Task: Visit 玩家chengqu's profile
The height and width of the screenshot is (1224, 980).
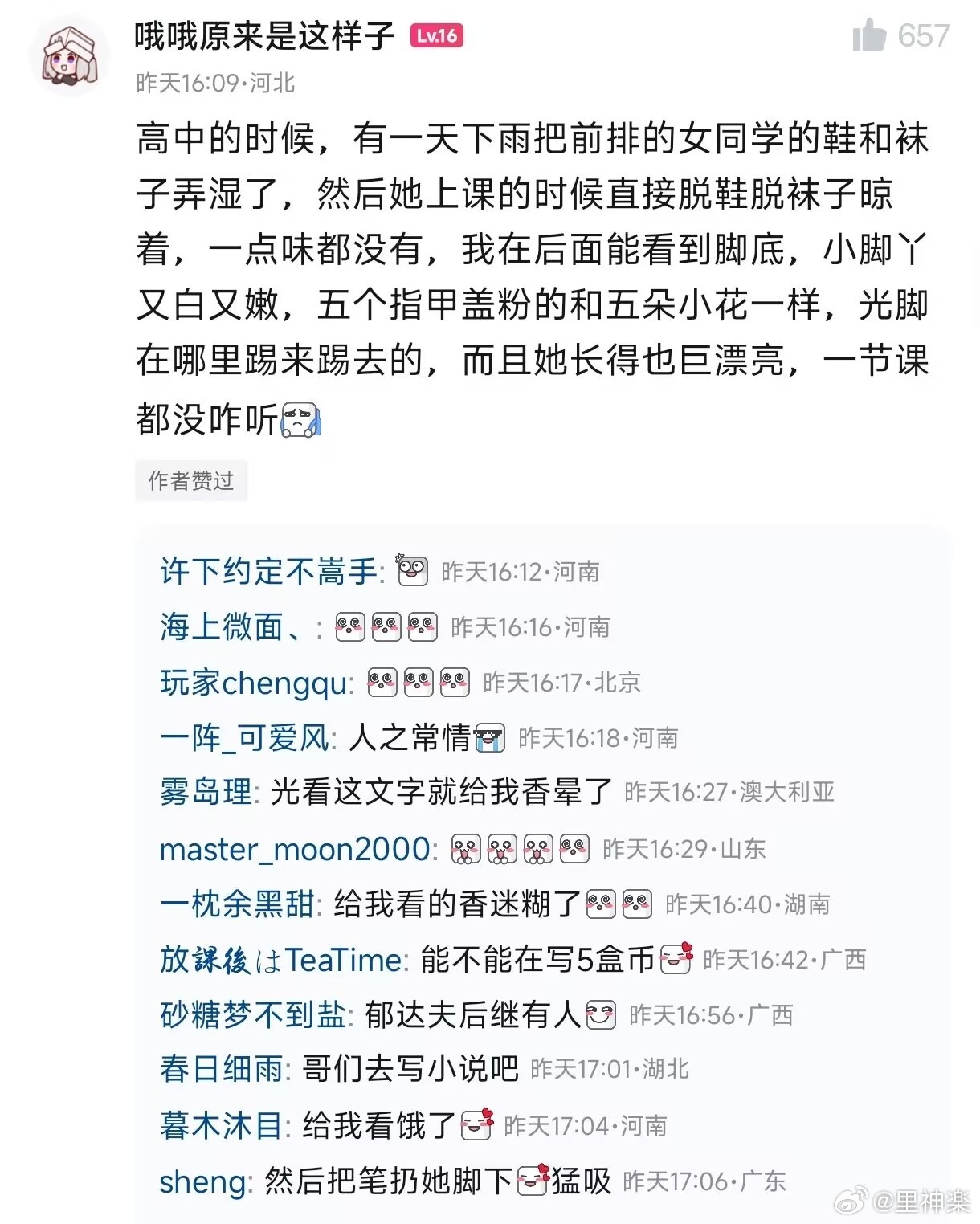Action: tap(254, 683)
